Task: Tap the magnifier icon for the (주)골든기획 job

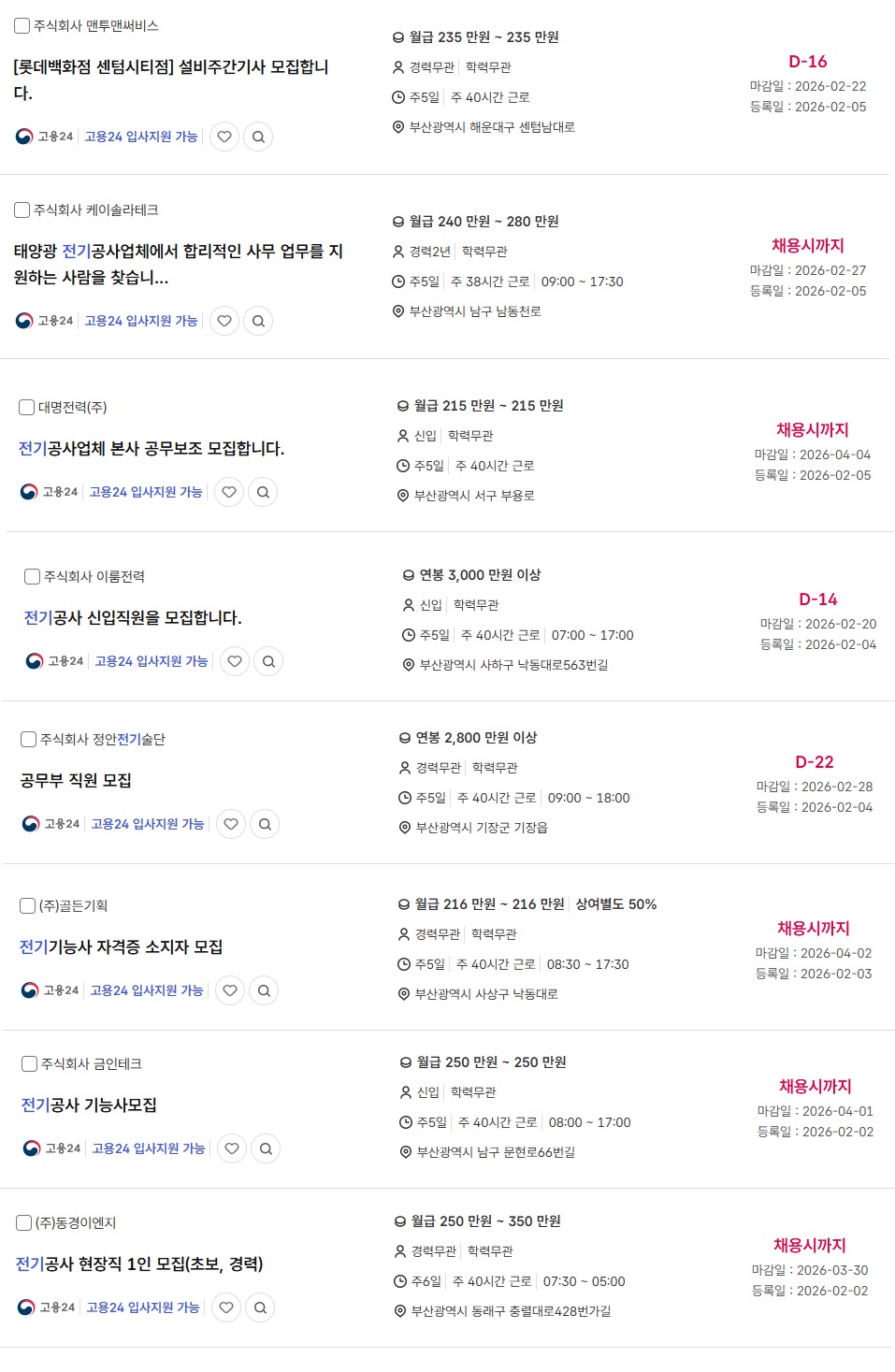Action: 264,990
